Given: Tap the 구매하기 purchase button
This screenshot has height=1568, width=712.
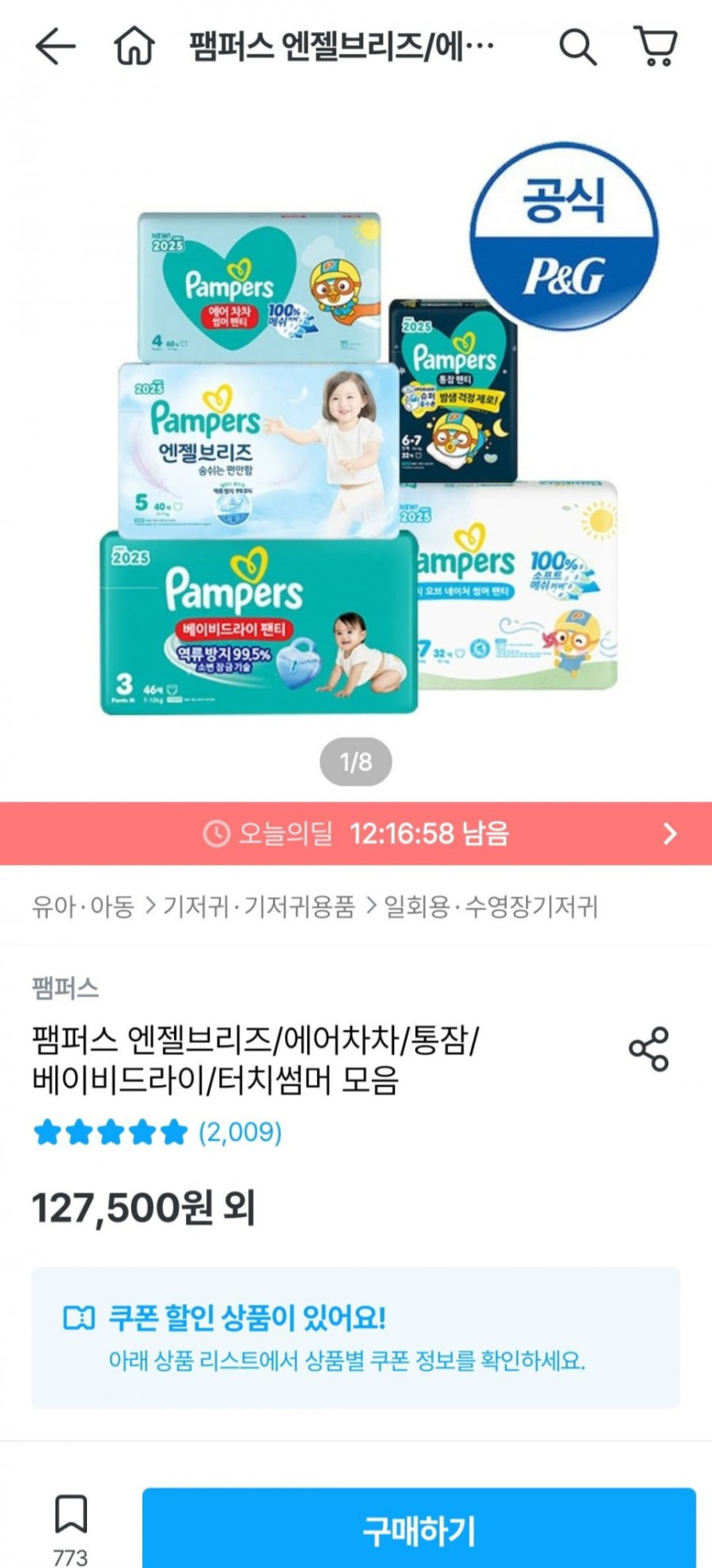Looking at the screenshot, I should pos(419,1529).
